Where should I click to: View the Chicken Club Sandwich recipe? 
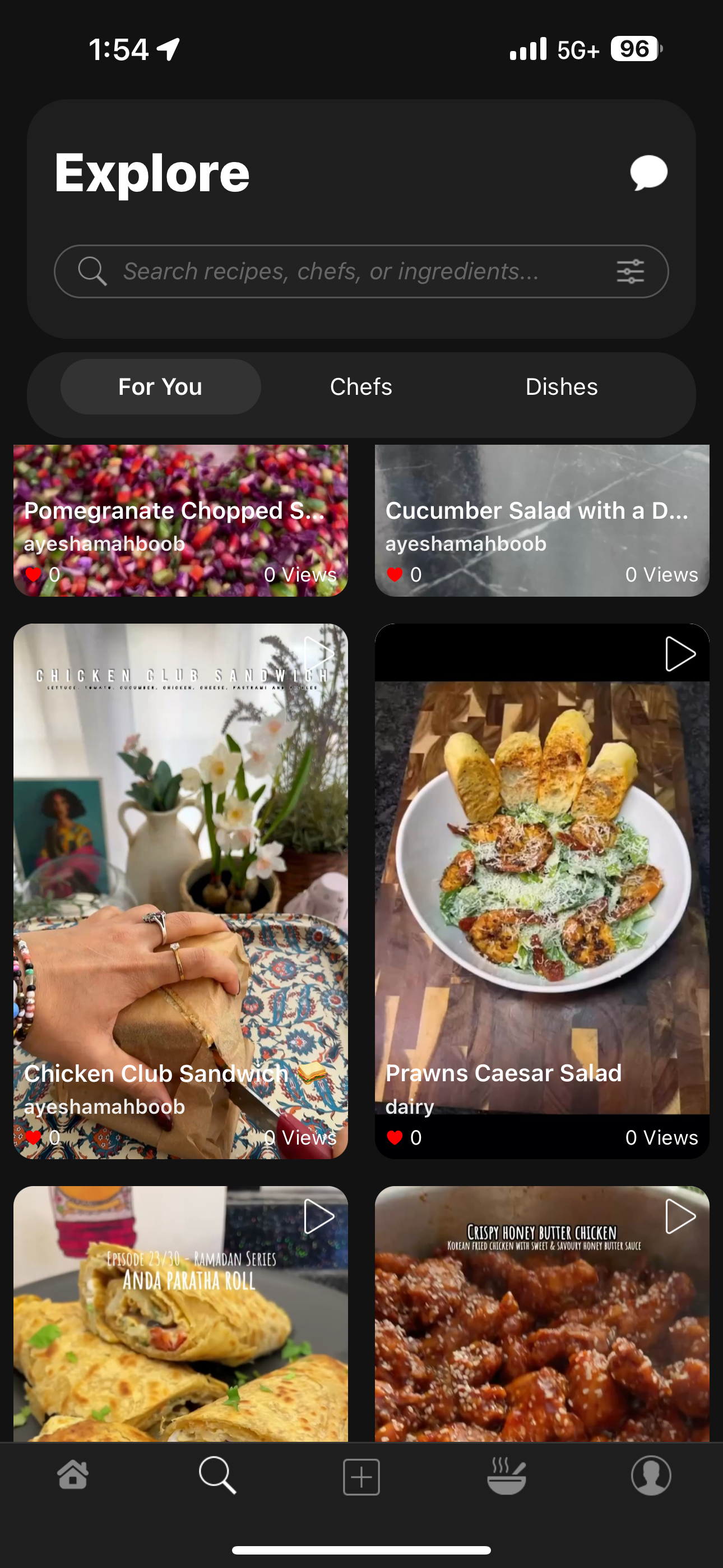tap(180, 891)
